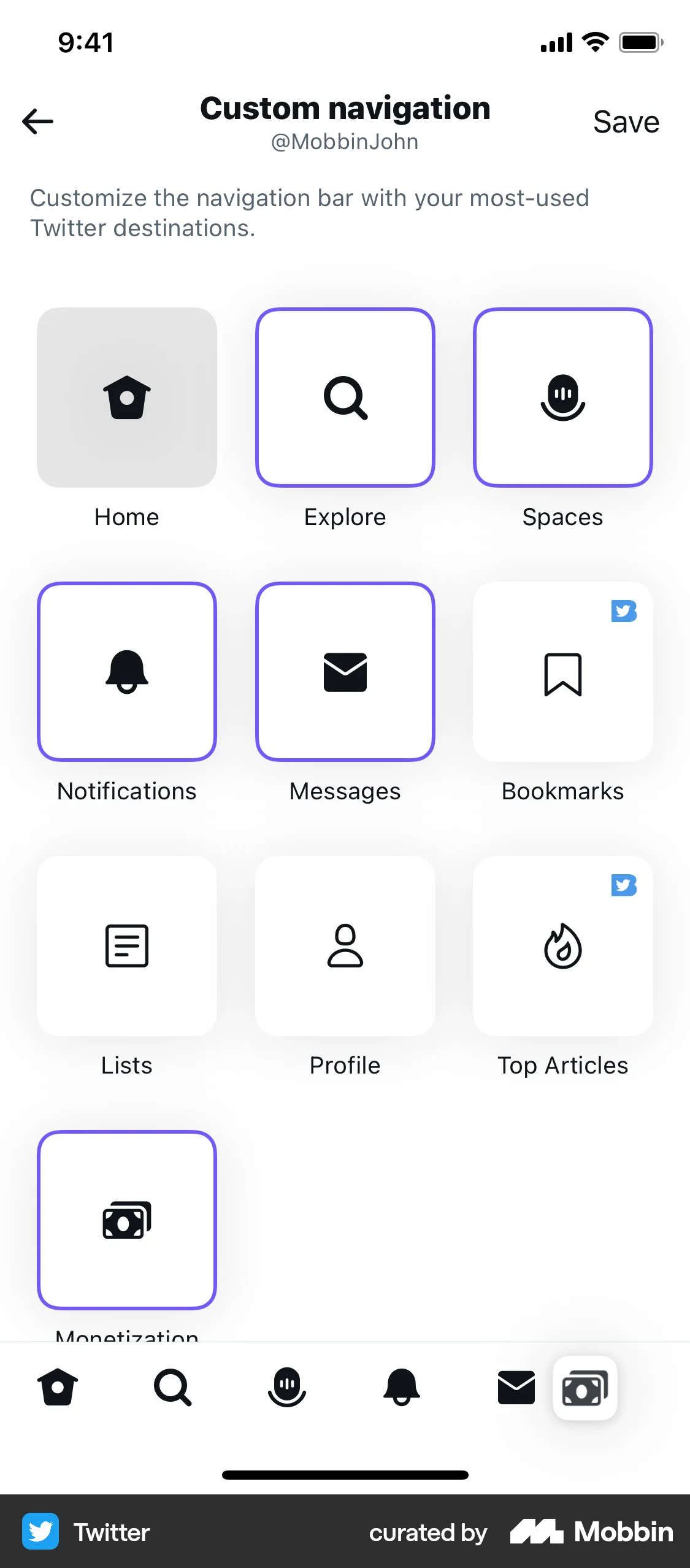Viewport: 690px width, 1568px height.
Task: Tap Save to apply custom navigation
Action: click(x=626, y=121)
